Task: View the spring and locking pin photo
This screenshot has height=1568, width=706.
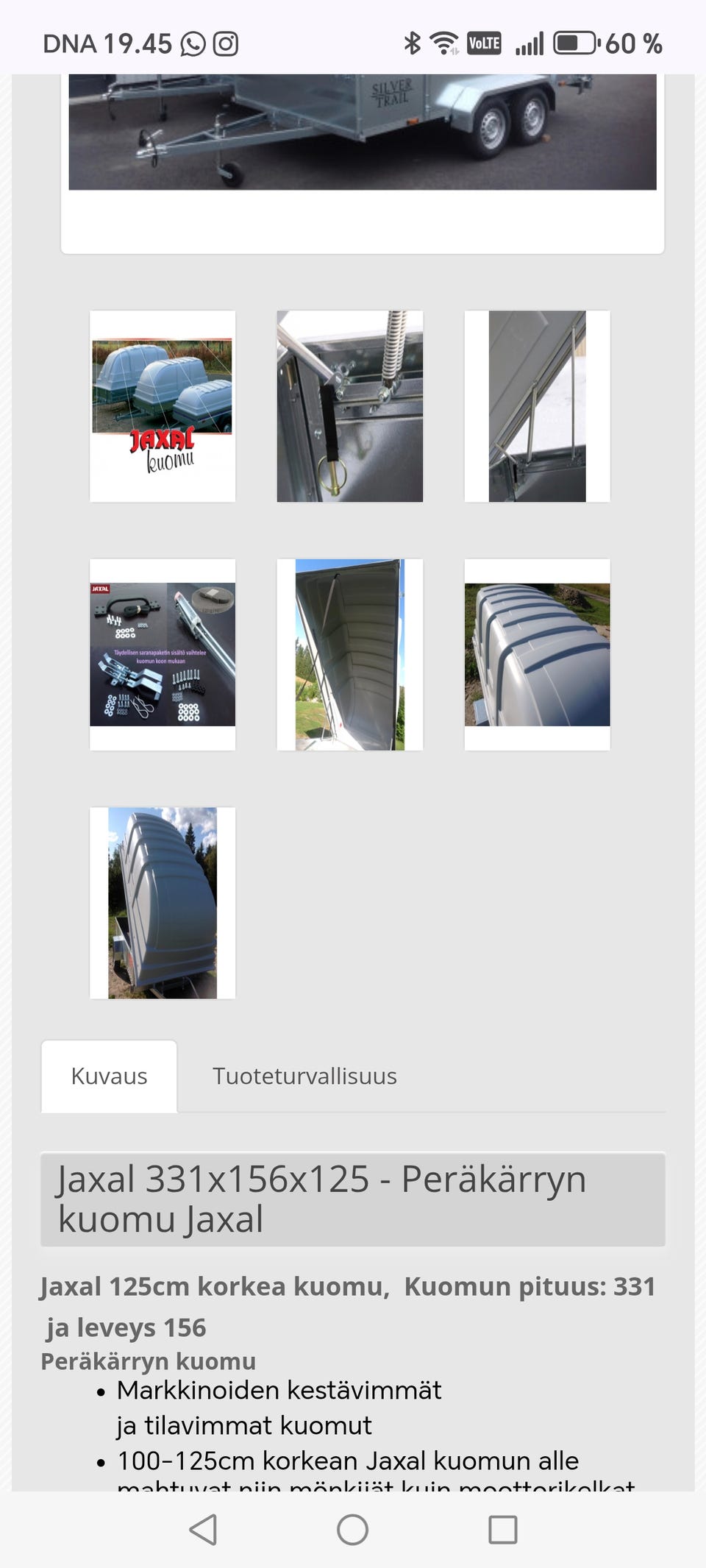Action: pos(349,406)
